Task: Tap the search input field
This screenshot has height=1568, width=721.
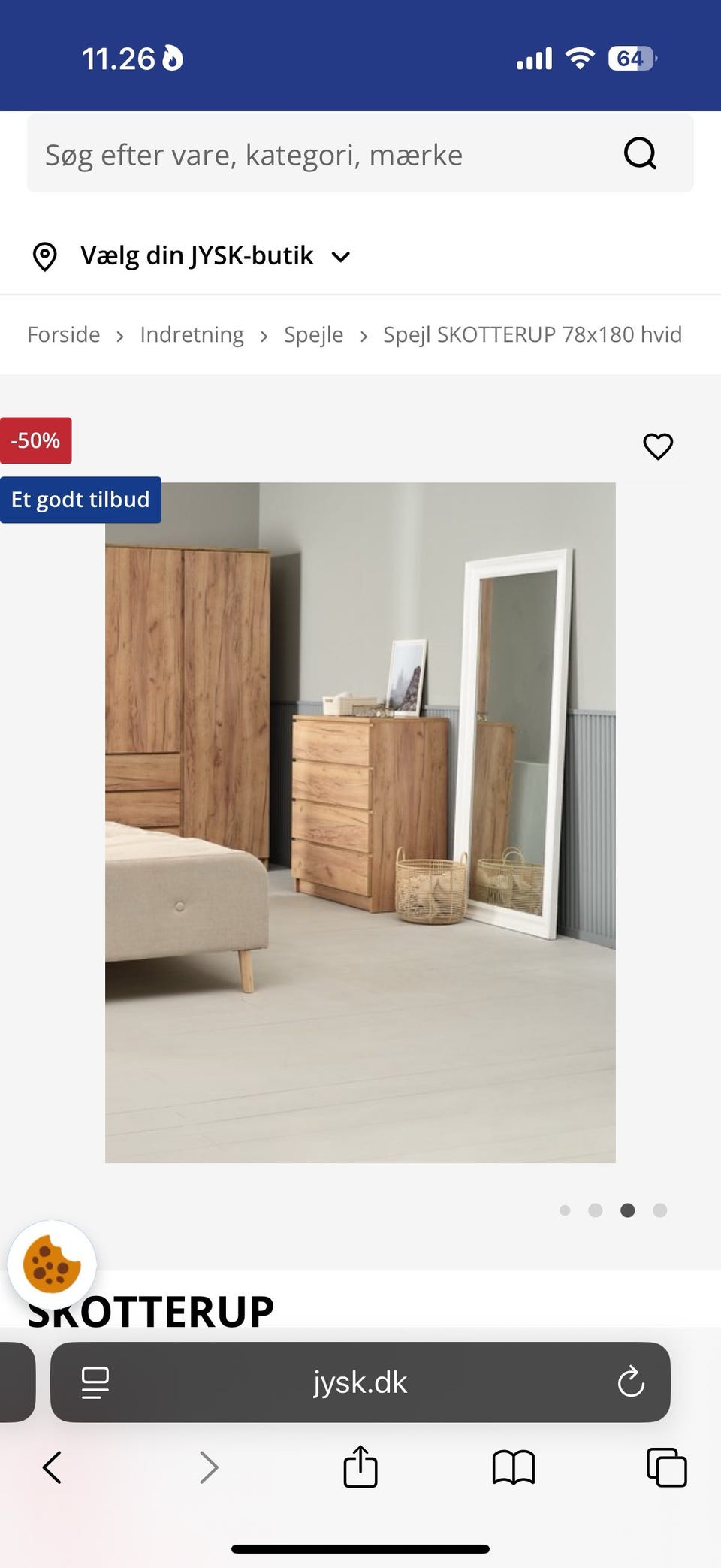Action: coord(300,153)
